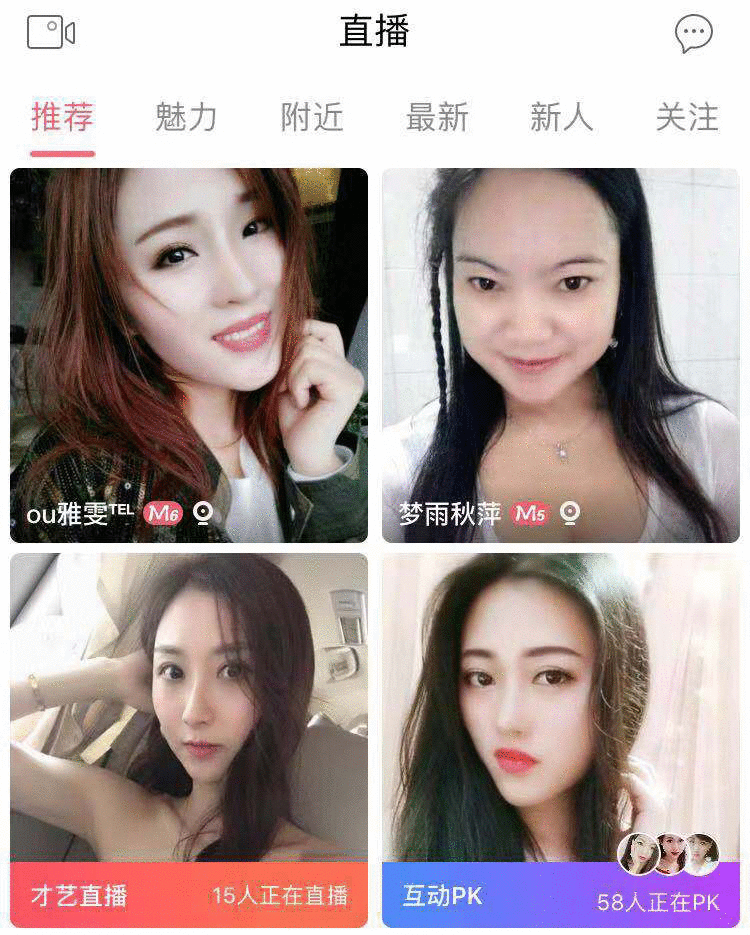Open 梦雨秋萍's live stream thumbnail
The width and height of the screenshot is (750, 935).
point(560,330)
